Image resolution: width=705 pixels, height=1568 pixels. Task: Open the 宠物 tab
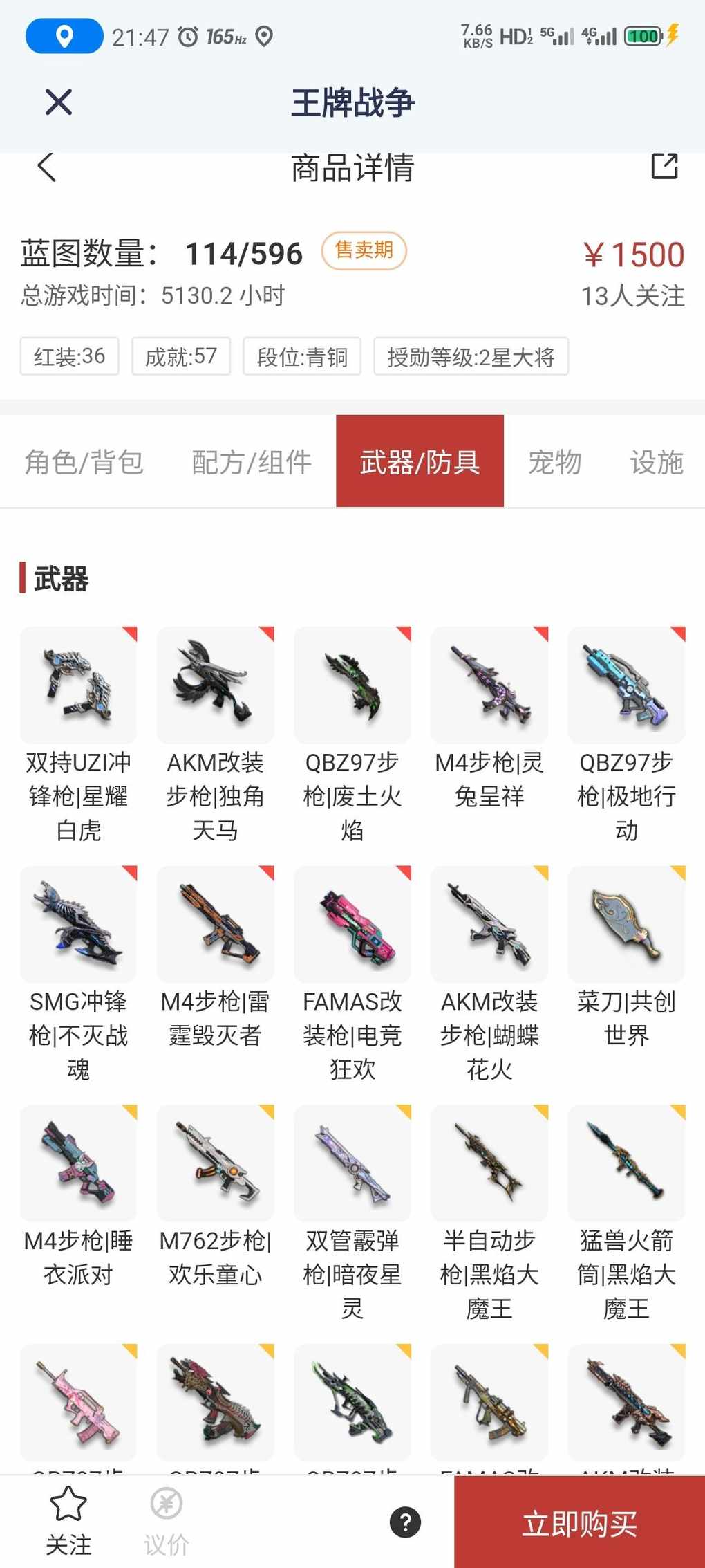point(554,462)
